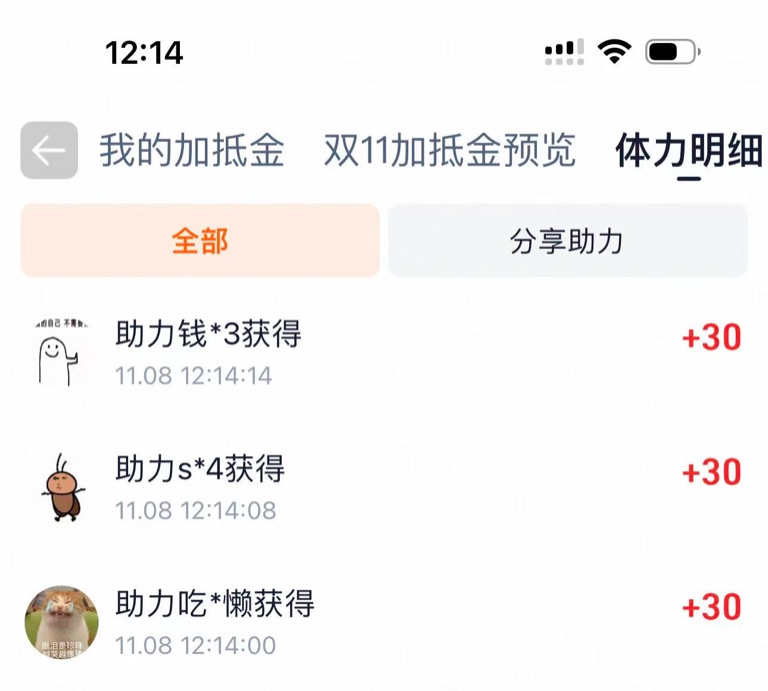This screenshot has width=768, height=691.
Task: Filter by 分享助力
Action: click(x=567, y=241)
